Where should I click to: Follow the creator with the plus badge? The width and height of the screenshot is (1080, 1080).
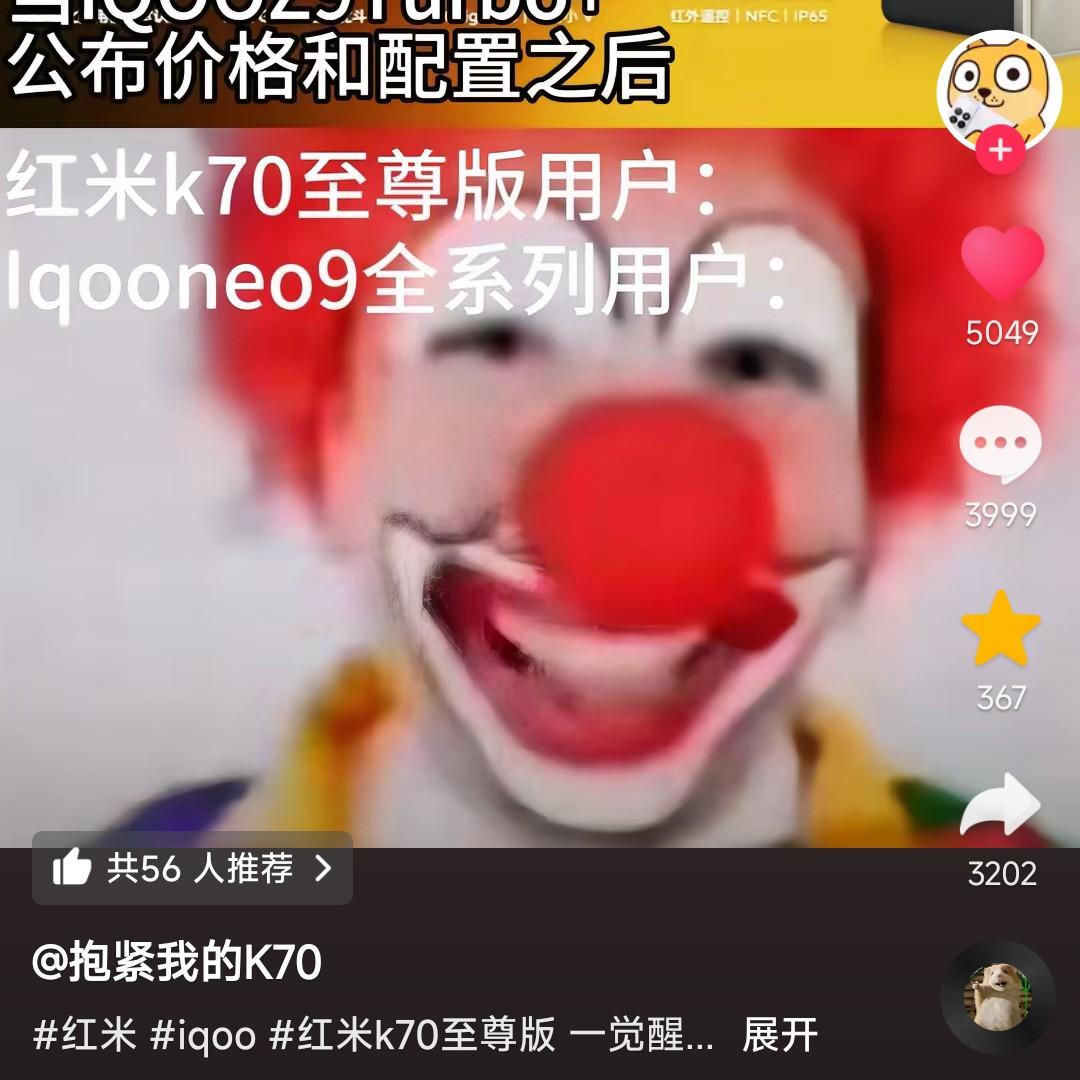pyautogui.click(x=999, y=150)
